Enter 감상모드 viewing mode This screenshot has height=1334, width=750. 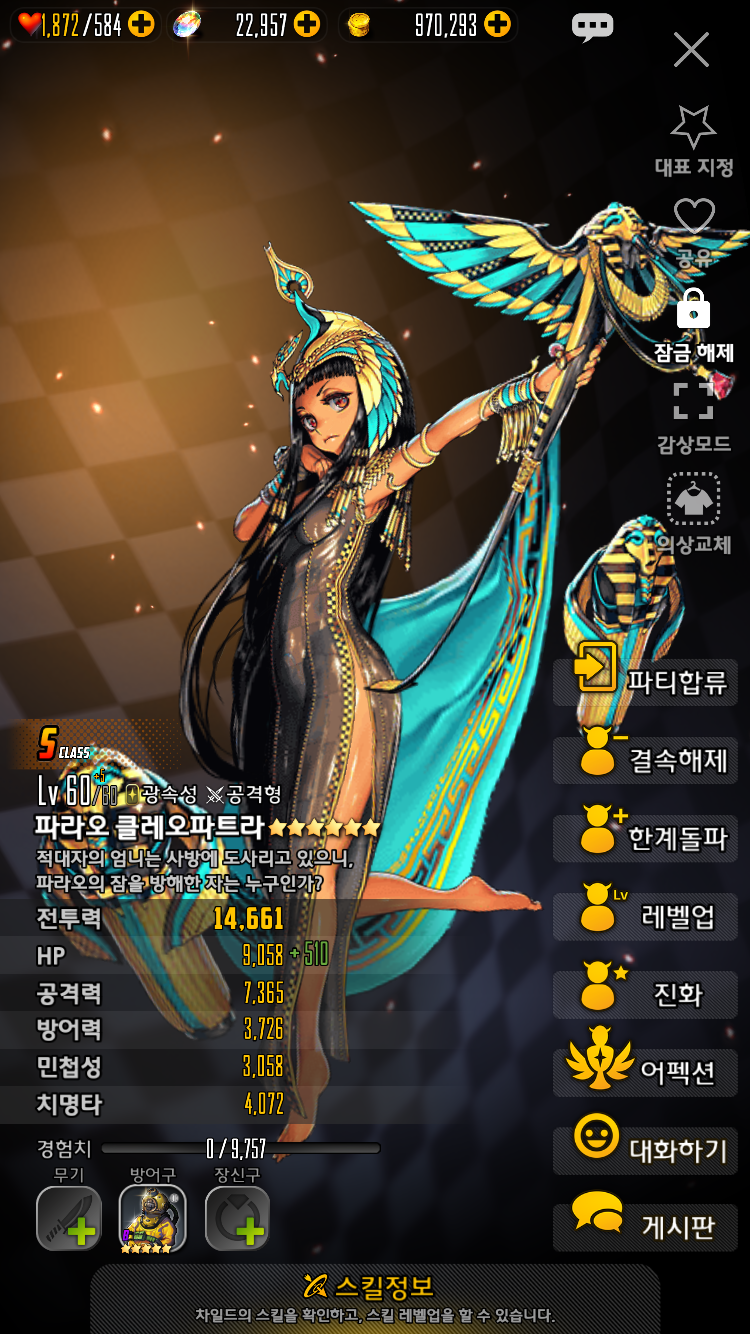[693, 415]
